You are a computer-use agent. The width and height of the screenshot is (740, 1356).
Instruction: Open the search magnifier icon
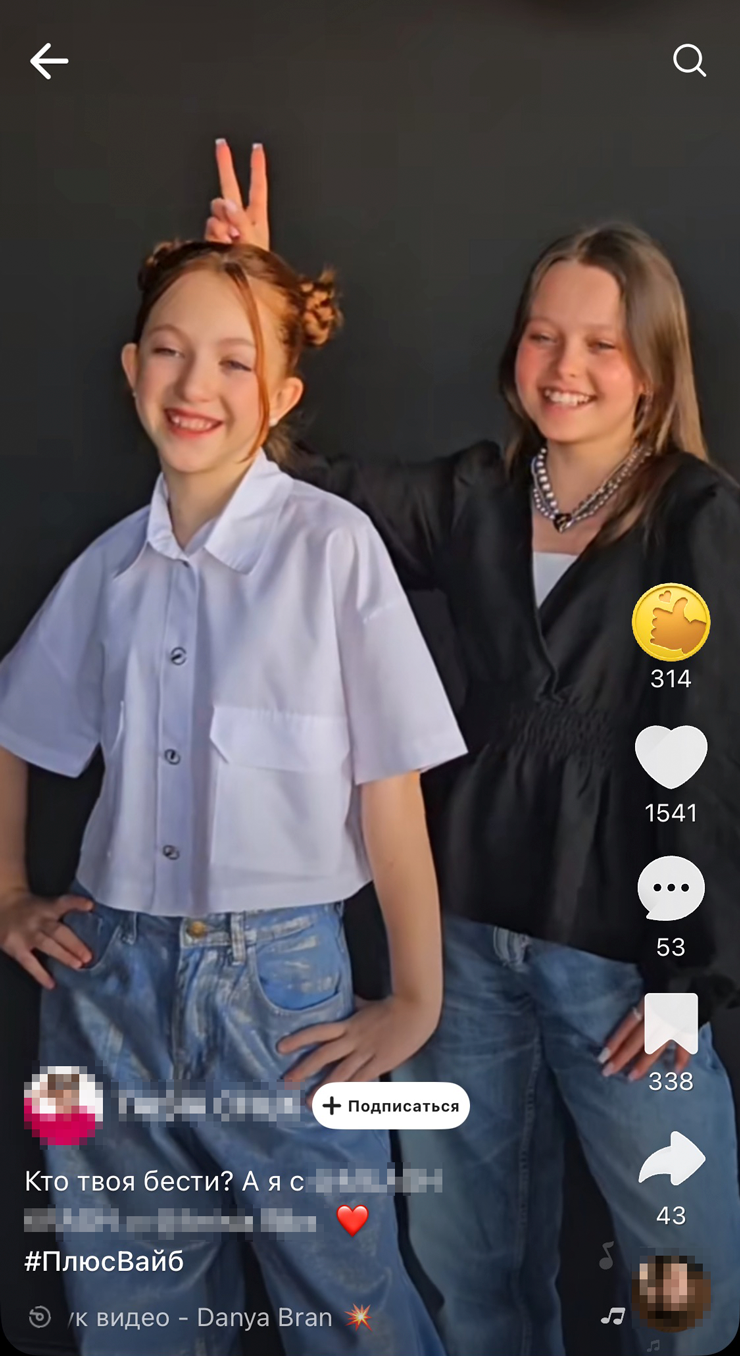coord(689,61)
